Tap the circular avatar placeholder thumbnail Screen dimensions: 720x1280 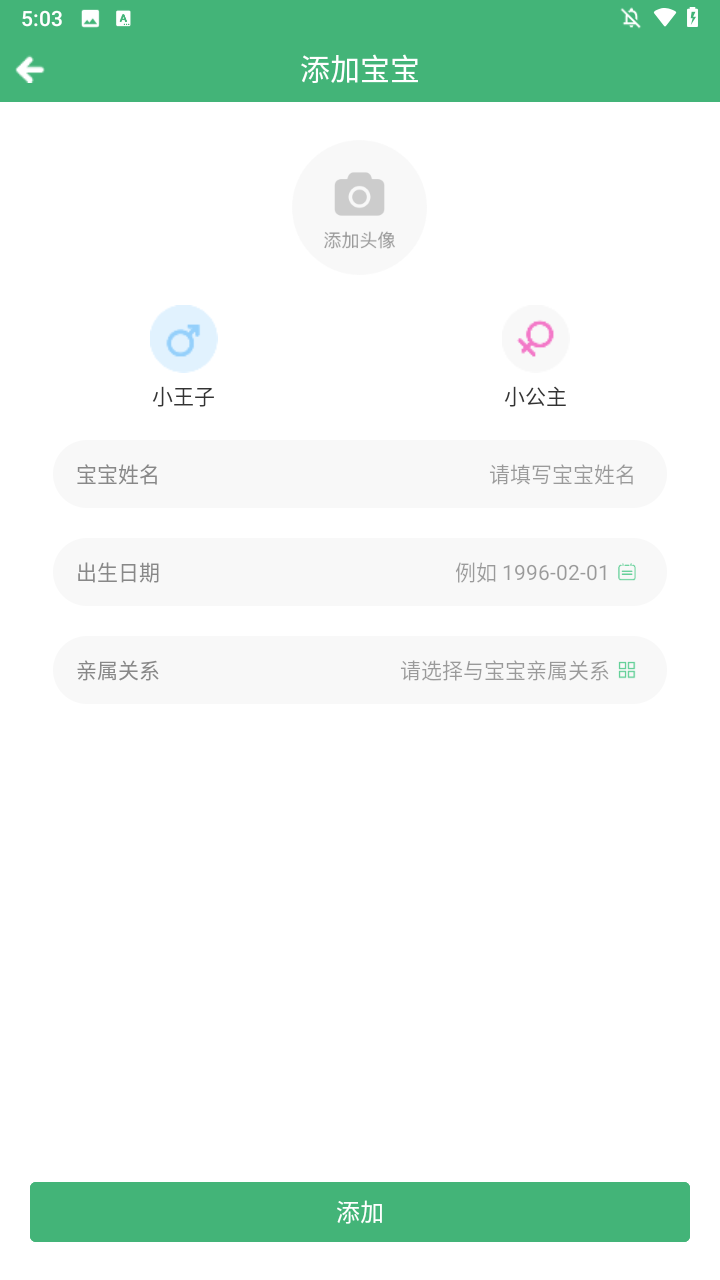point(359,207)
